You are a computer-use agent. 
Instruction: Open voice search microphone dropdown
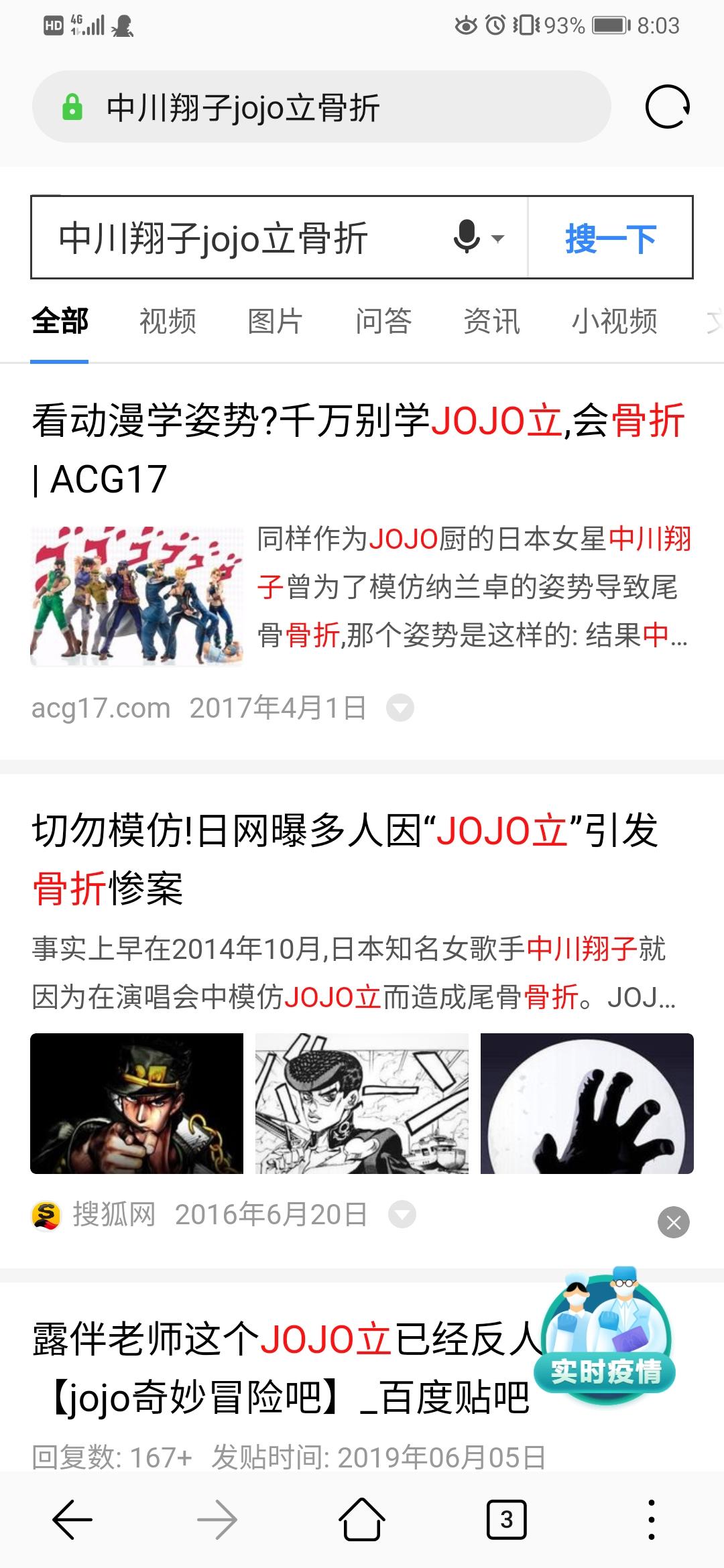point(478,238)
